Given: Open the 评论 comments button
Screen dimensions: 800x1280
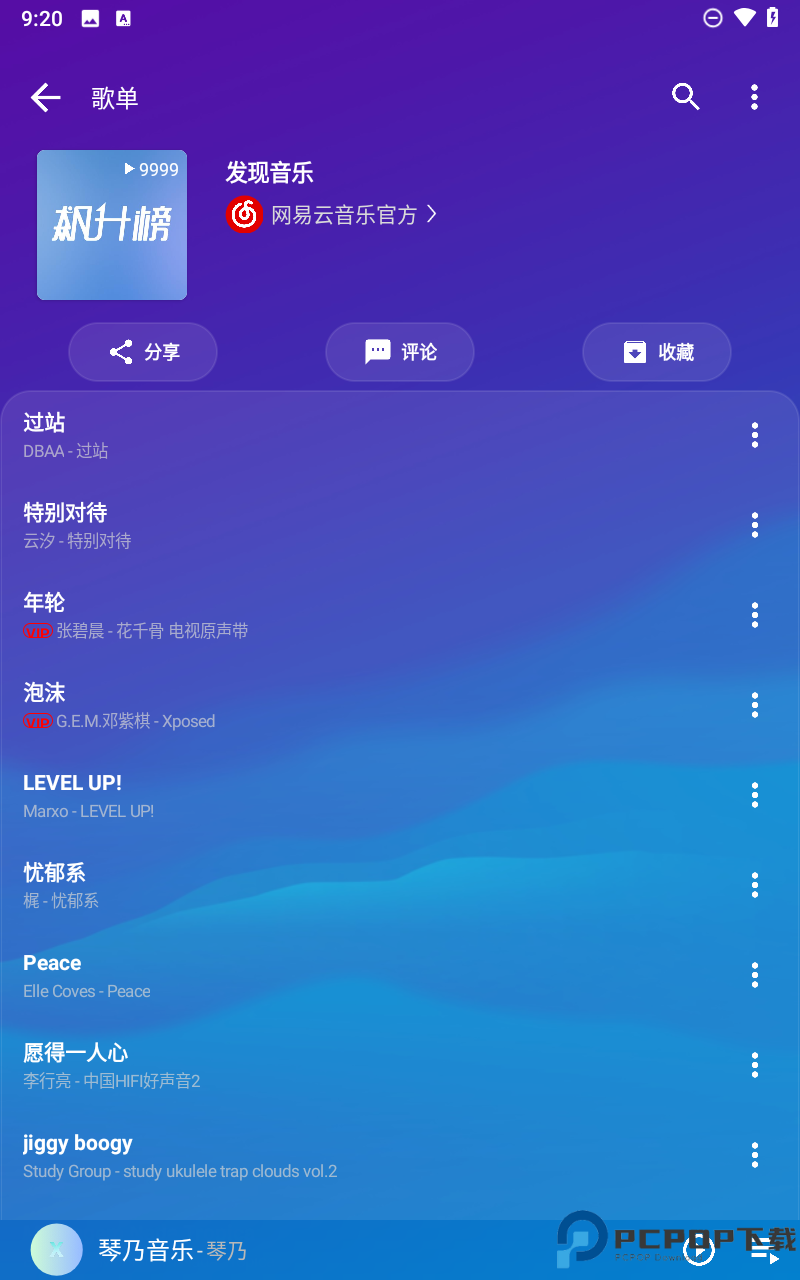Looking at the screenshot, I should (400, 352).
